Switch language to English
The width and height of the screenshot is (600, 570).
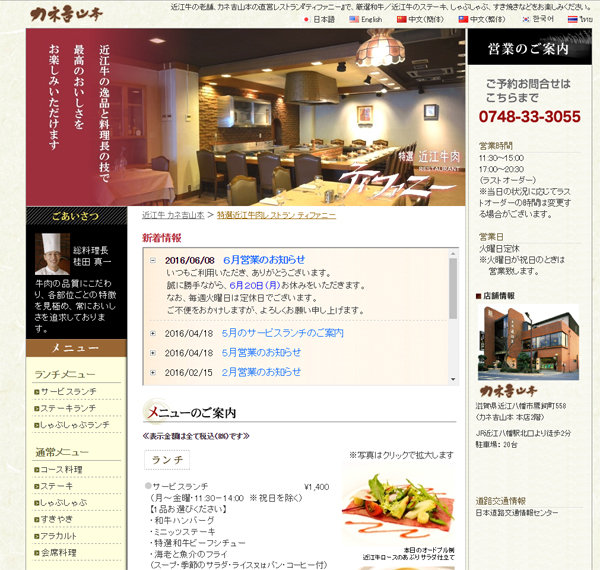[x=370, y=19]
